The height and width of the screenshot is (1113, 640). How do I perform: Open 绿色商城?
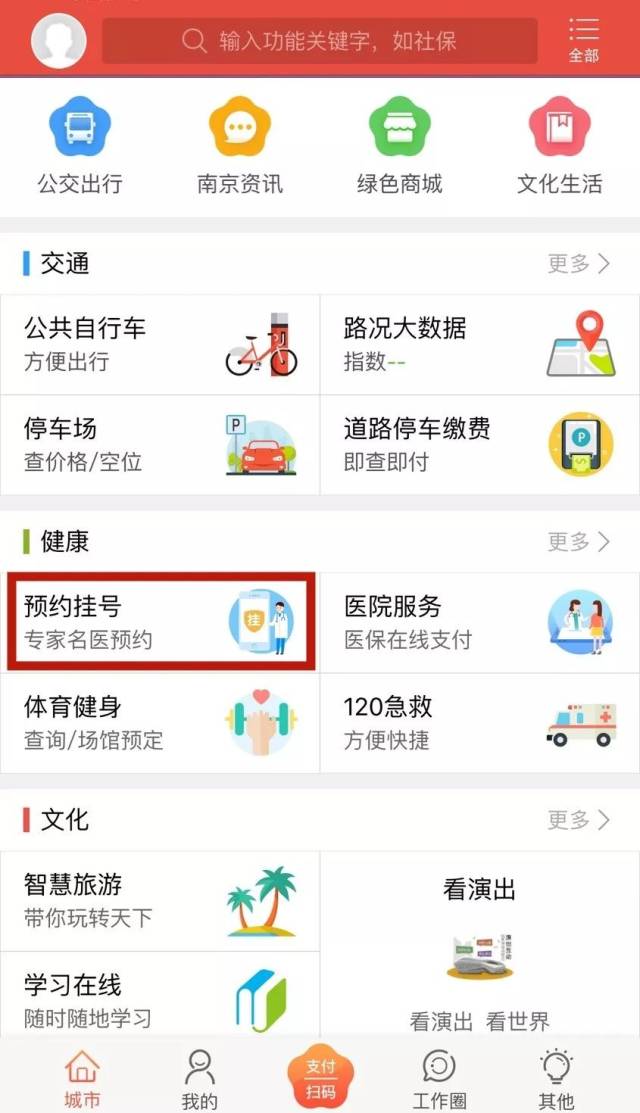[399, 147]
